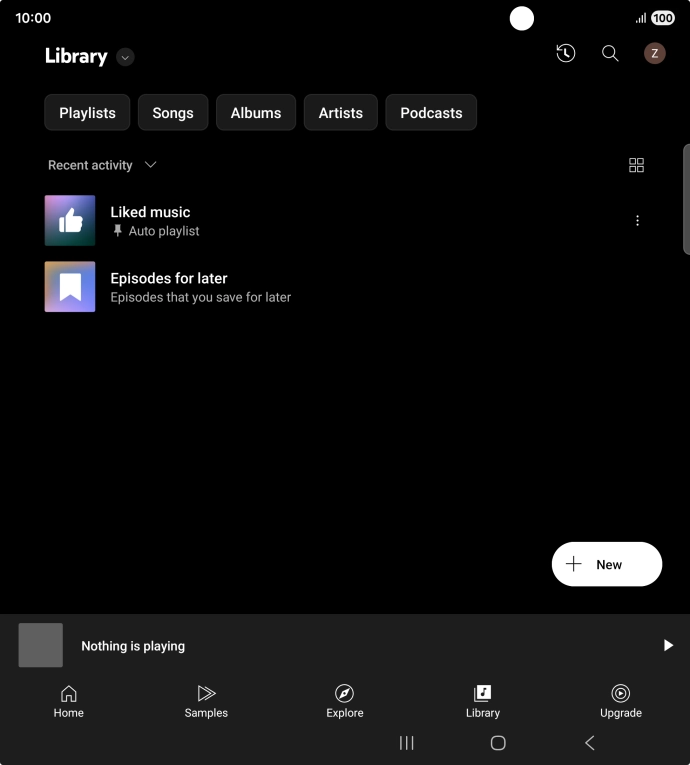This screenshot has width=690, height=765.
Task: Show Podcasts in the library
Action: [431, 113]
